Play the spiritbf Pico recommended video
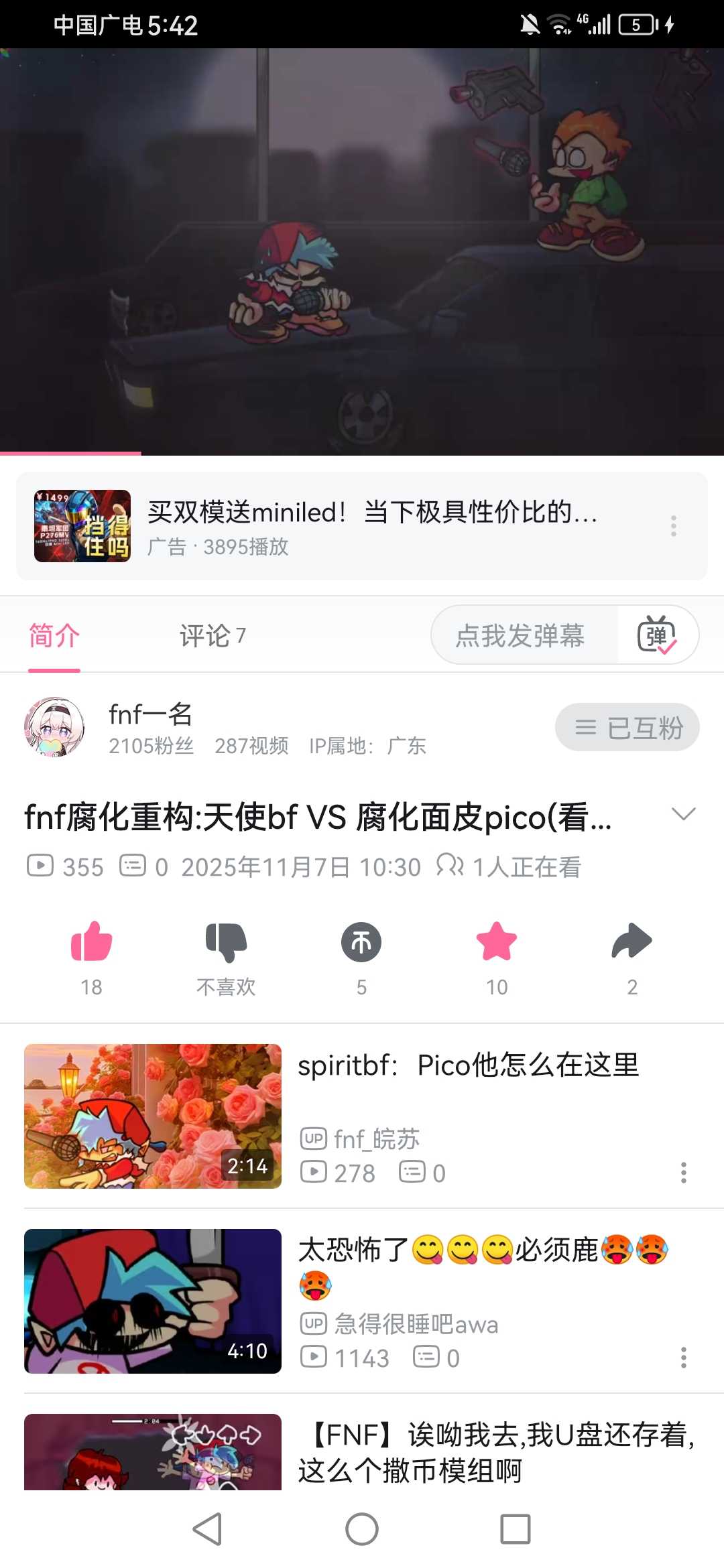724x1568 pixels. tap(153, 1116)
